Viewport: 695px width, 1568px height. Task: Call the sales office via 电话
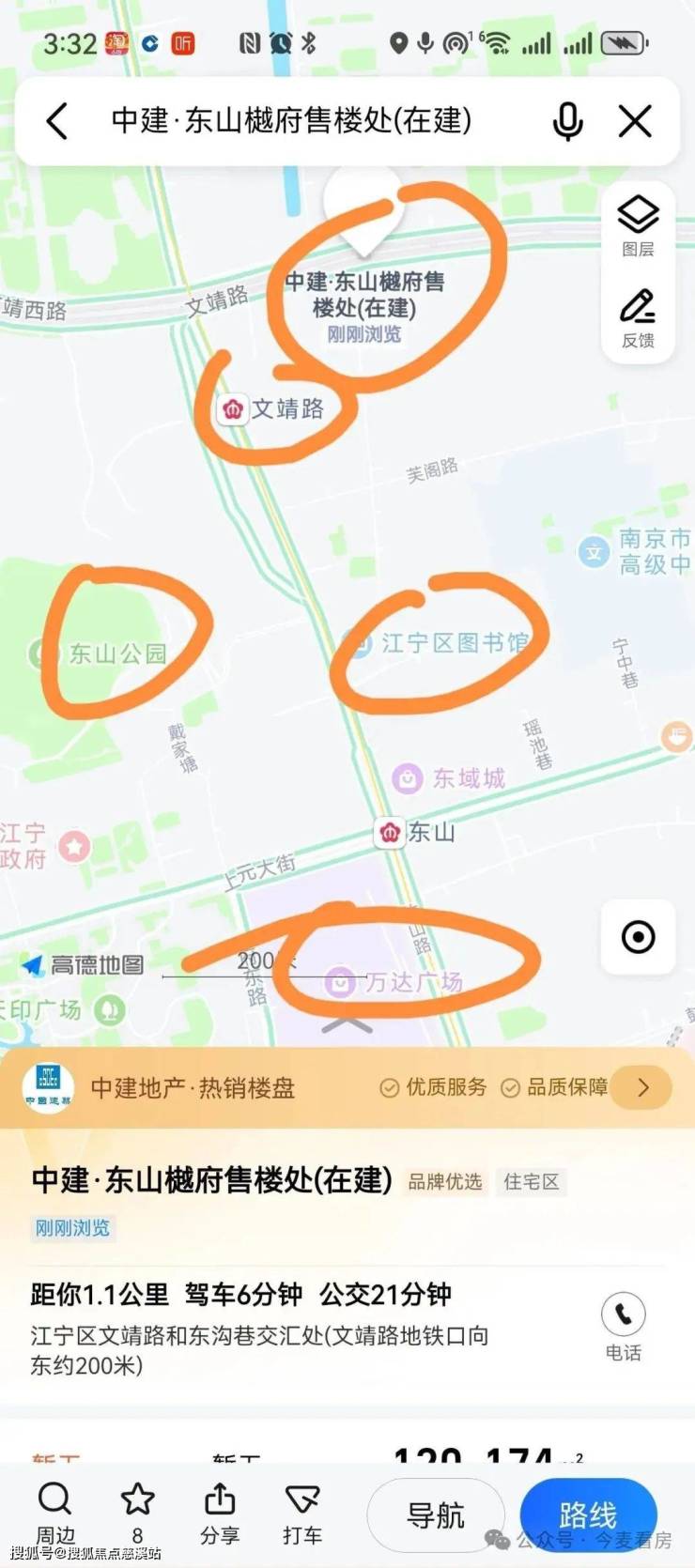623,1326
